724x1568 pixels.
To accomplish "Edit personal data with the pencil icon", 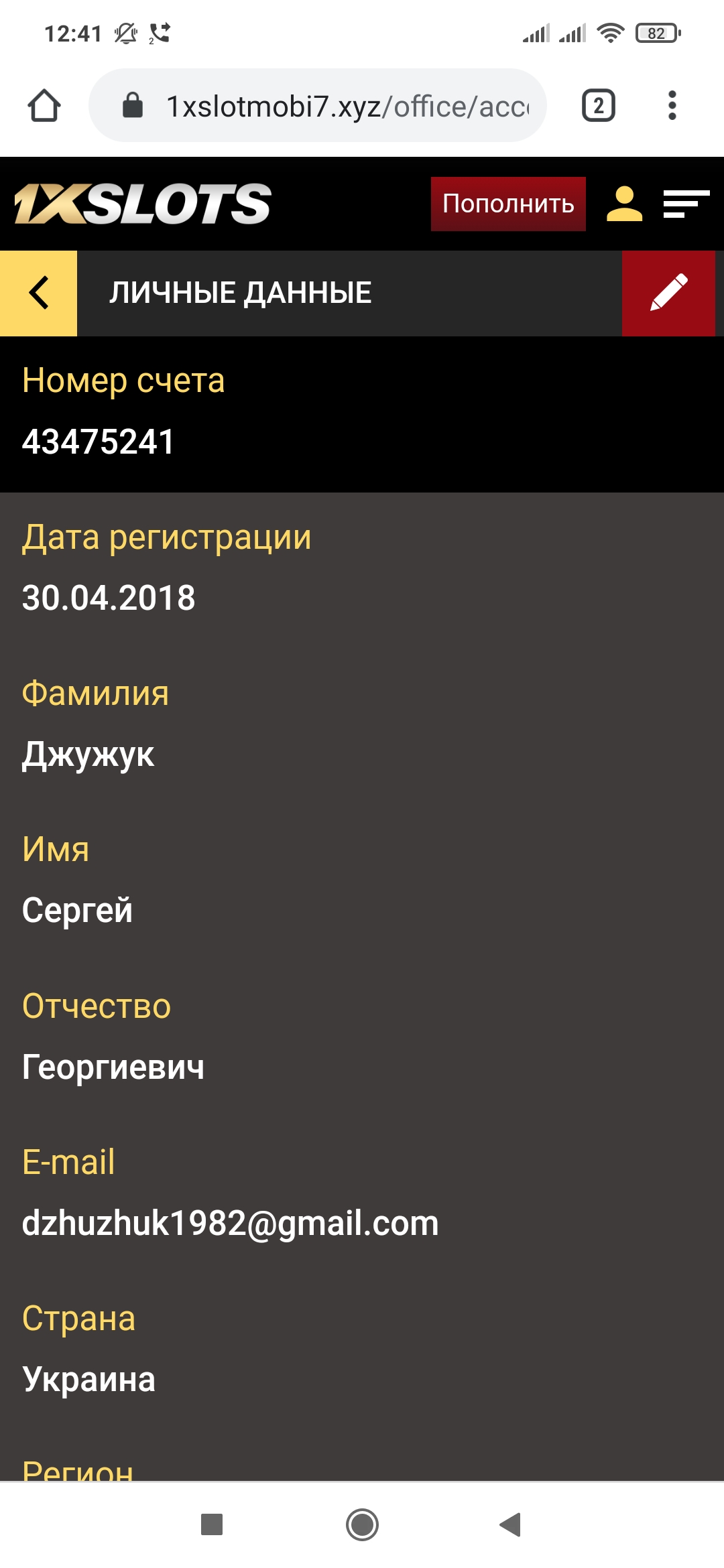I will click(x=668, y=293).
